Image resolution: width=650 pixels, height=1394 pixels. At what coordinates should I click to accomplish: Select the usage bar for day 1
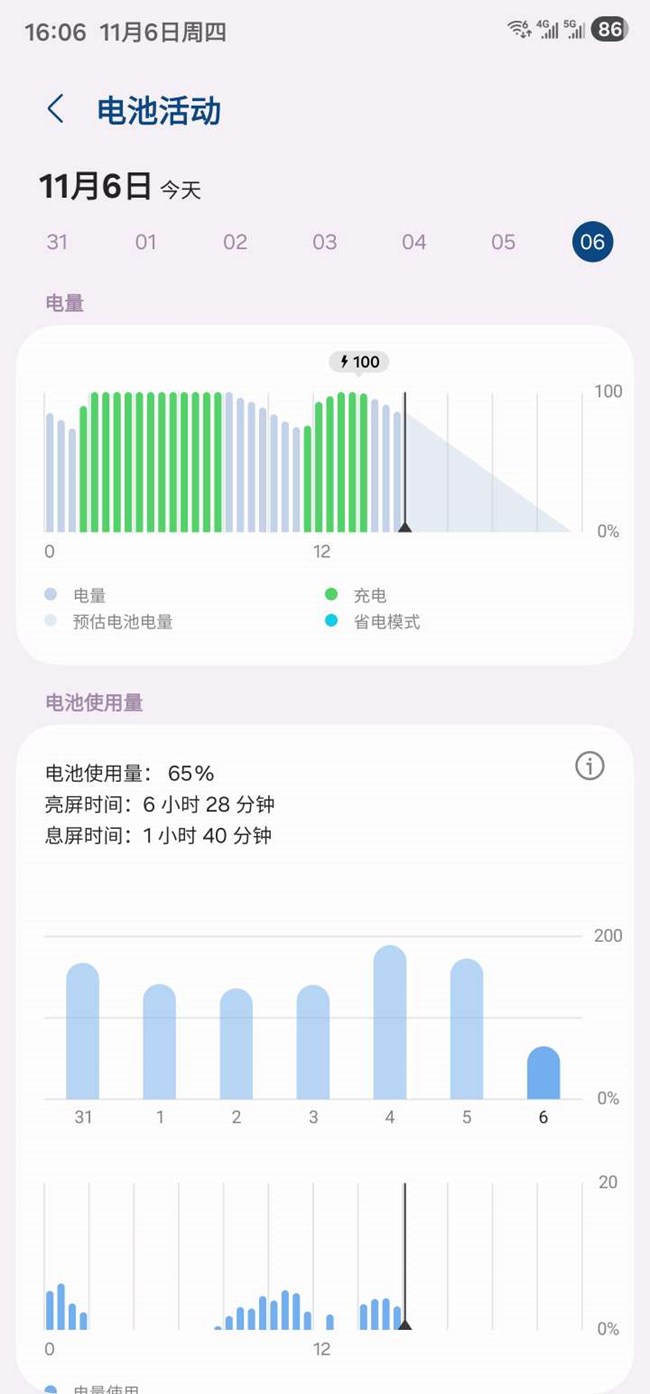tap(160, 1042)
